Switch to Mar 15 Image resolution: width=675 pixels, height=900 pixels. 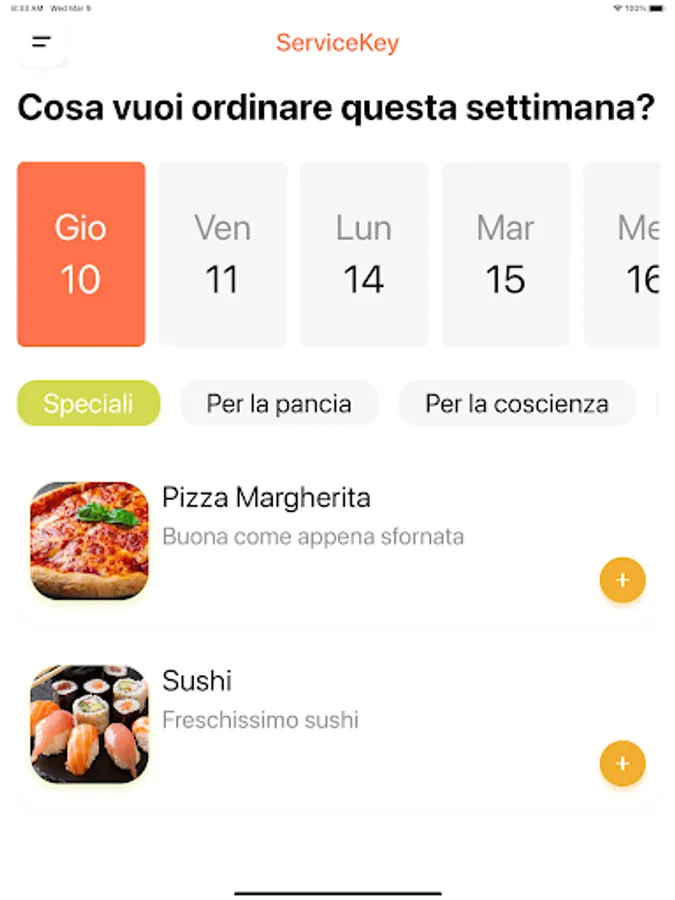505,254
